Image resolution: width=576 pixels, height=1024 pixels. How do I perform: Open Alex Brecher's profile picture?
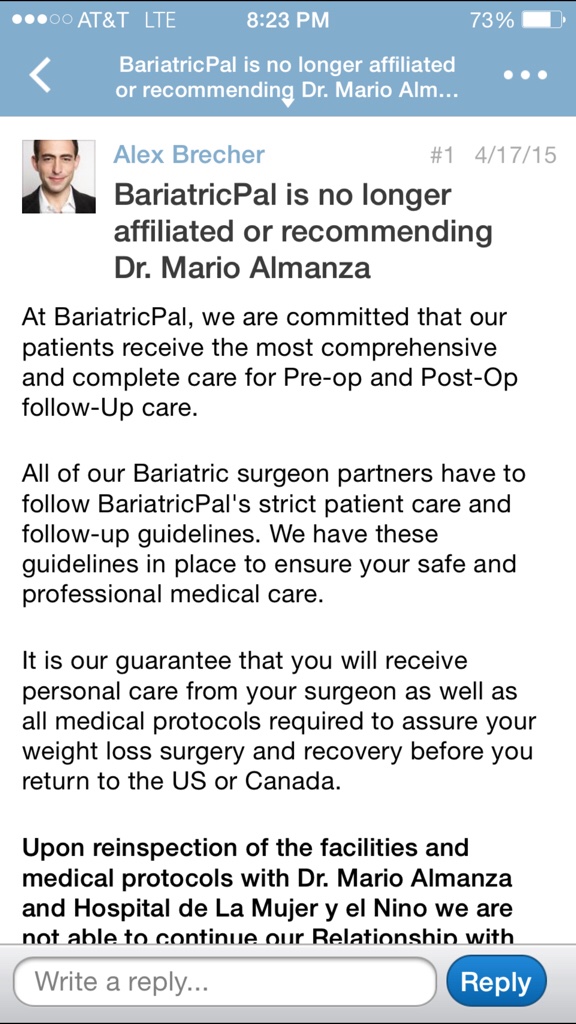(x=59, y=176)
